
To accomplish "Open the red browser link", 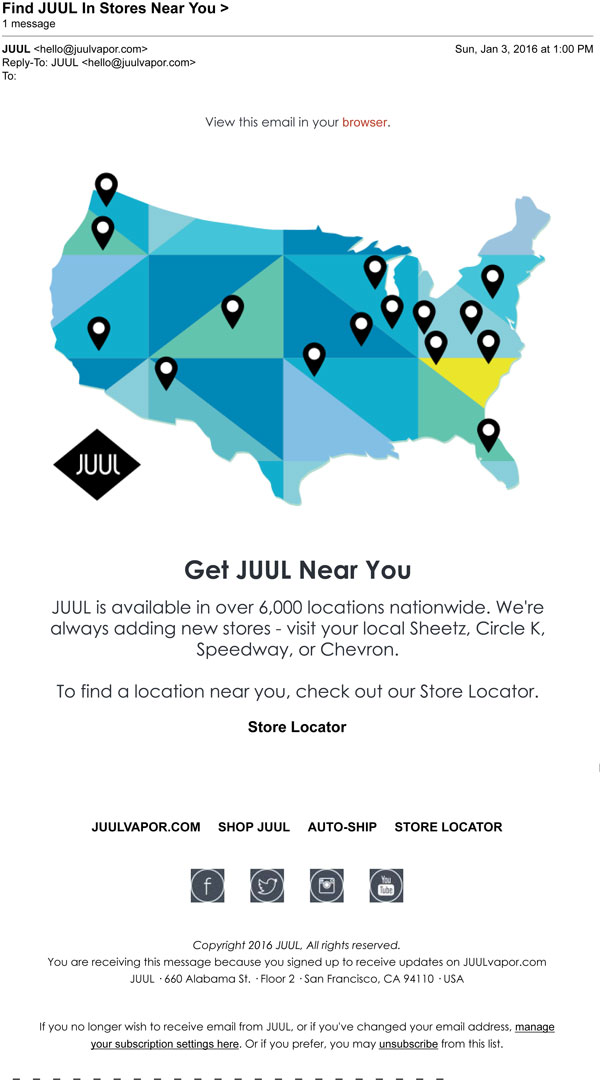I will tap(364, 122).
